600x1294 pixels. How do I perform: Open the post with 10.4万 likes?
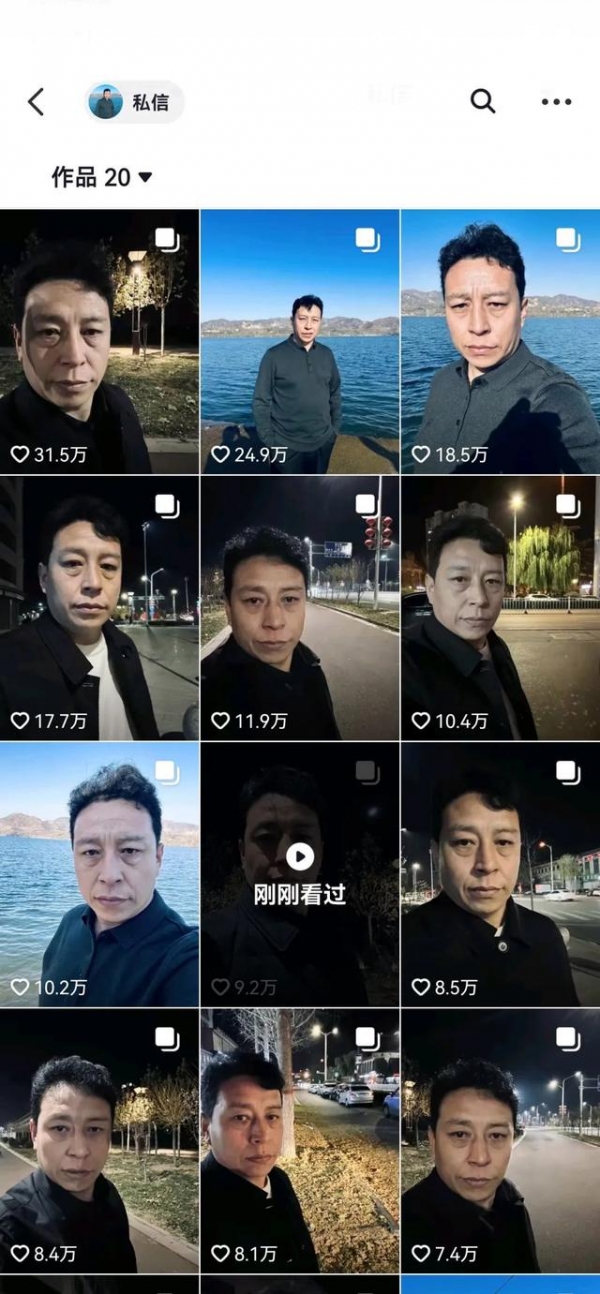click(500, 607)
